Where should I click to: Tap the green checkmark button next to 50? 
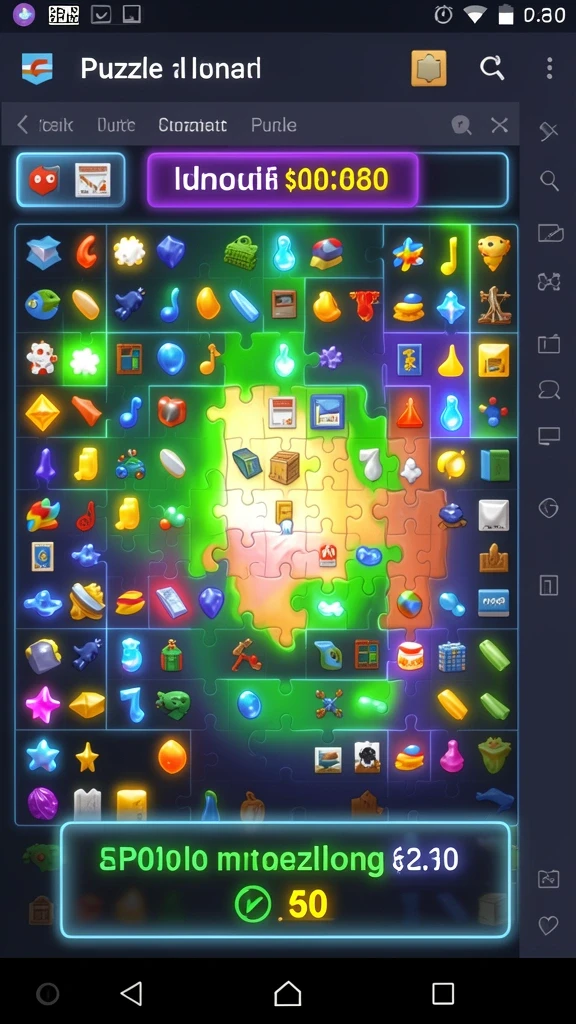pos(252,903)
